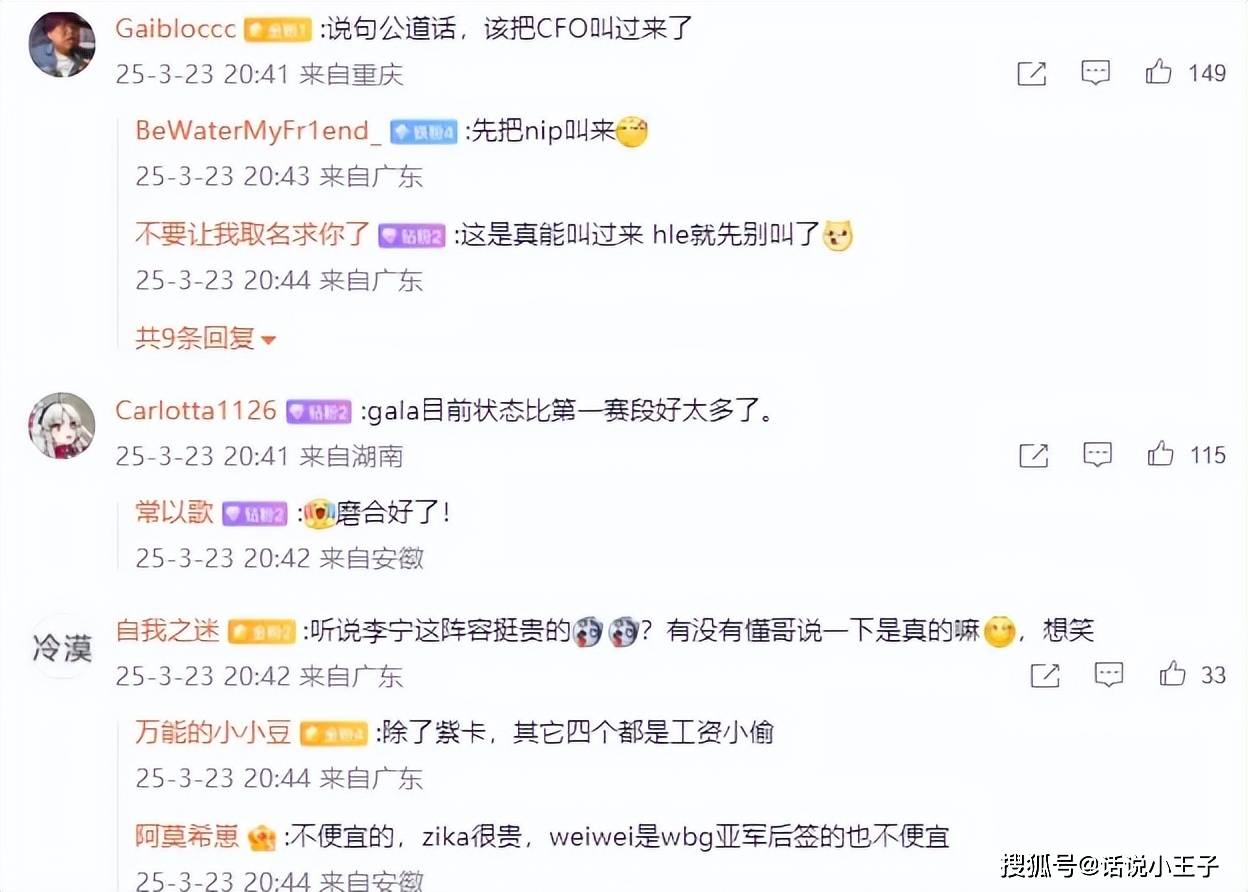1248x892 pixels.
Task: Like Carlotta1126's comment
Action: coord(1160,455)
